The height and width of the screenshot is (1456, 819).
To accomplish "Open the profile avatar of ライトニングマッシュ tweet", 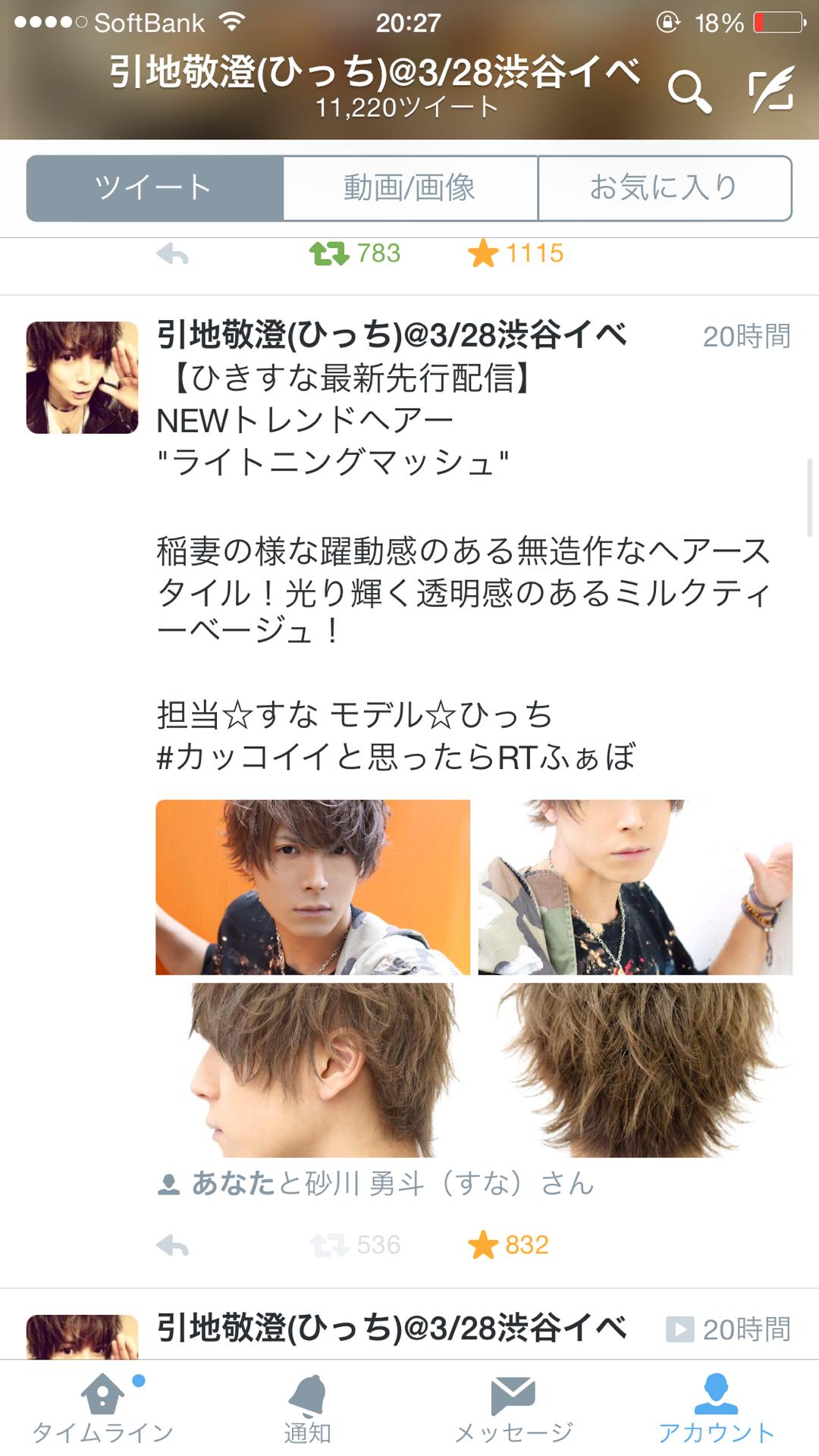I will (x=82, y=378).
